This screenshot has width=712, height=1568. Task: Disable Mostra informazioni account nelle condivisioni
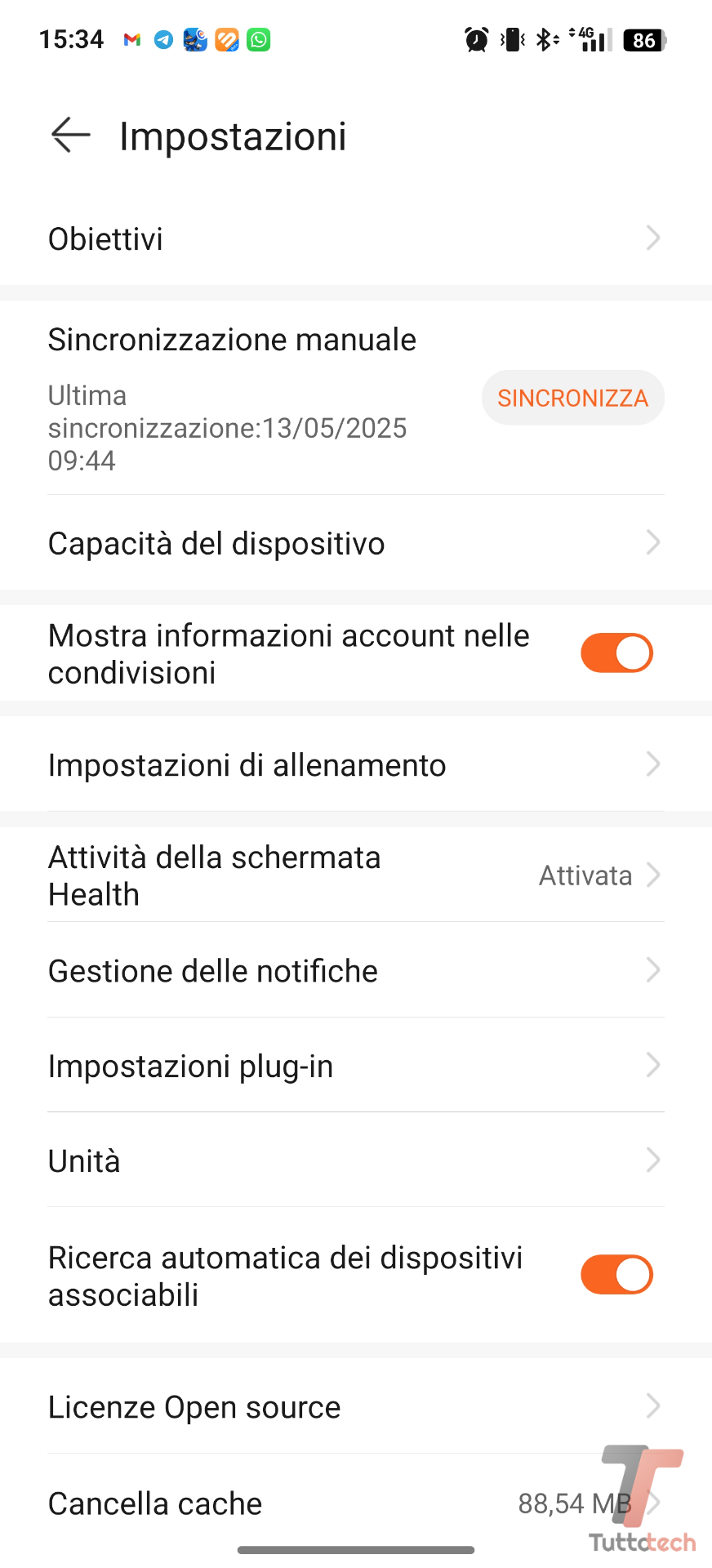tap(616, 653)
